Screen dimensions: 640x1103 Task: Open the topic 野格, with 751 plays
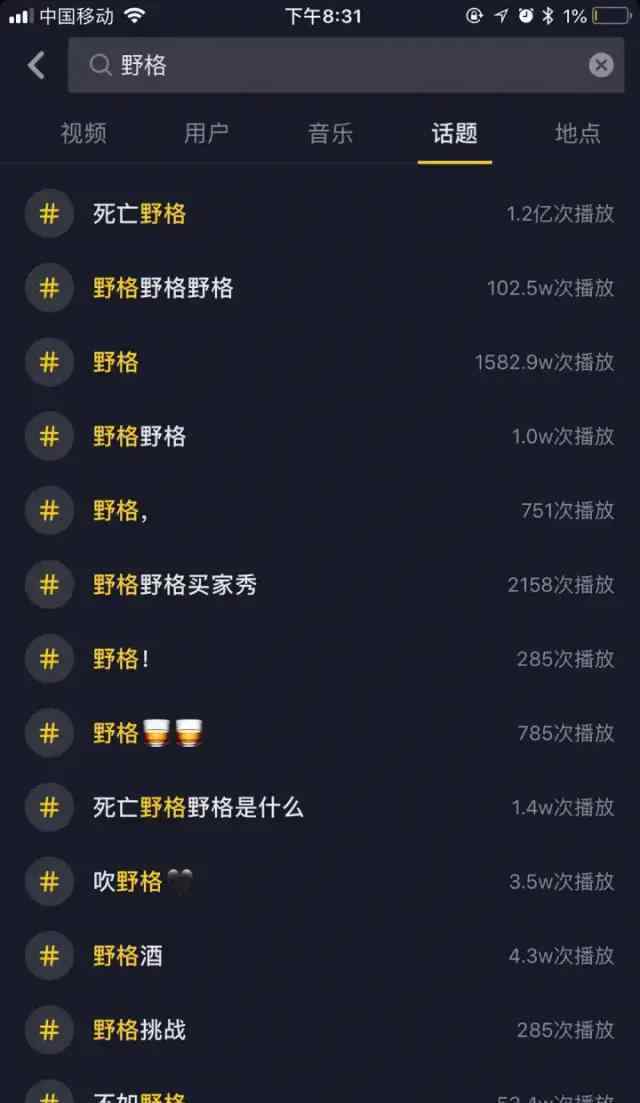320,511
